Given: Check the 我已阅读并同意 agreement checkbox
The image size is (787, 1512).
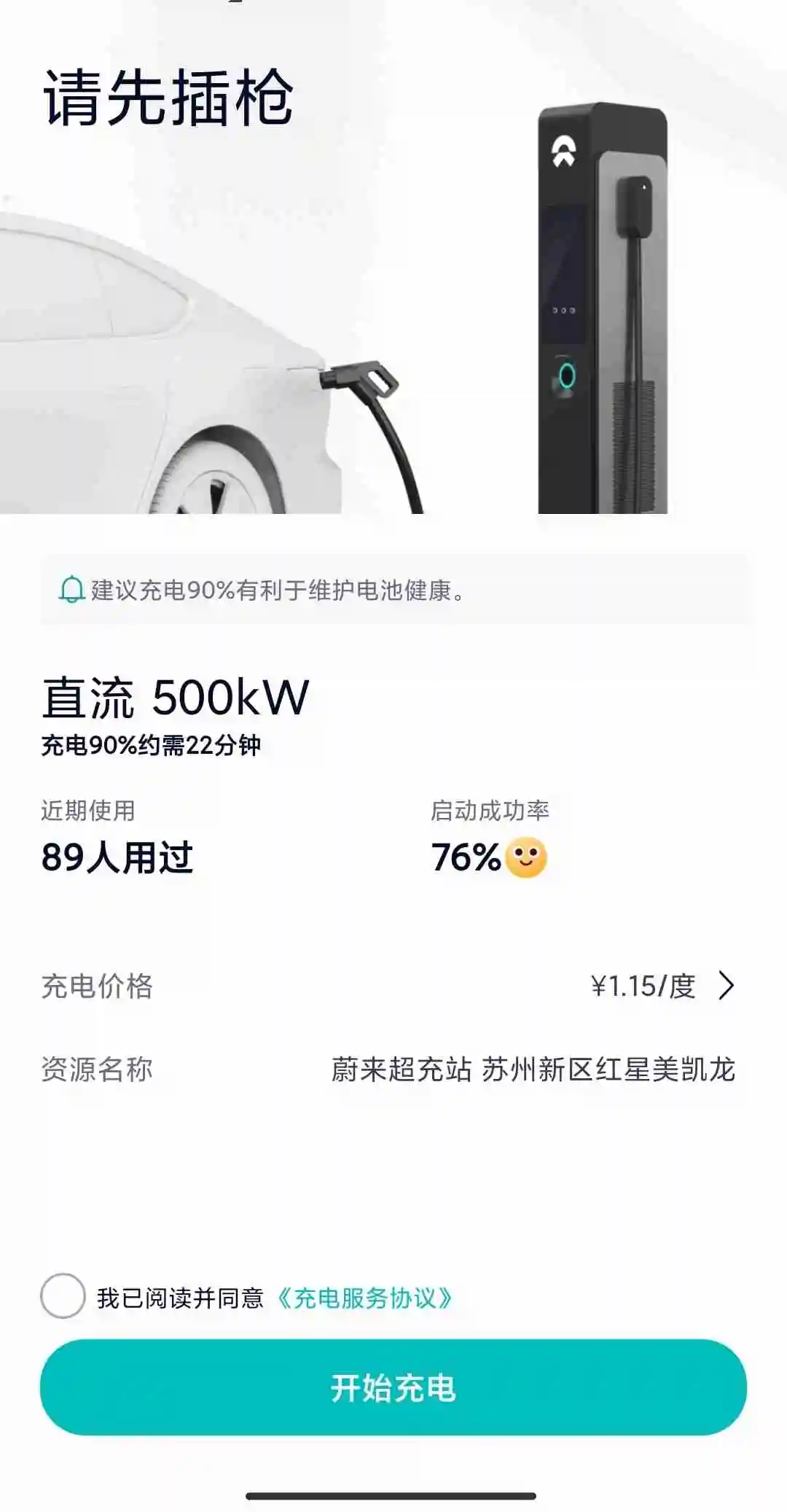Looking at the screenshot, I should point(63,1297).
